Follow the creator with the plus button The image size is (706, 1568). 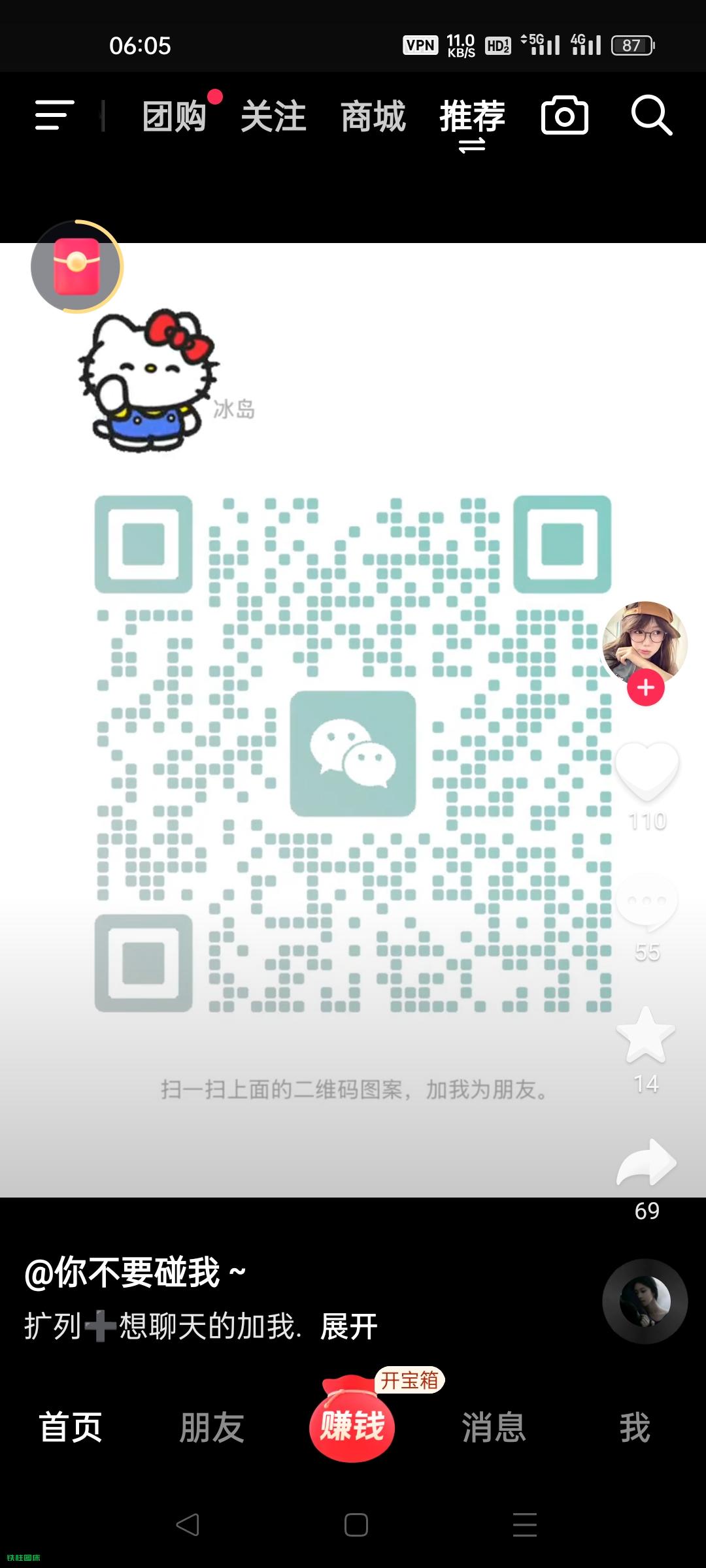[x=646, y=688]
